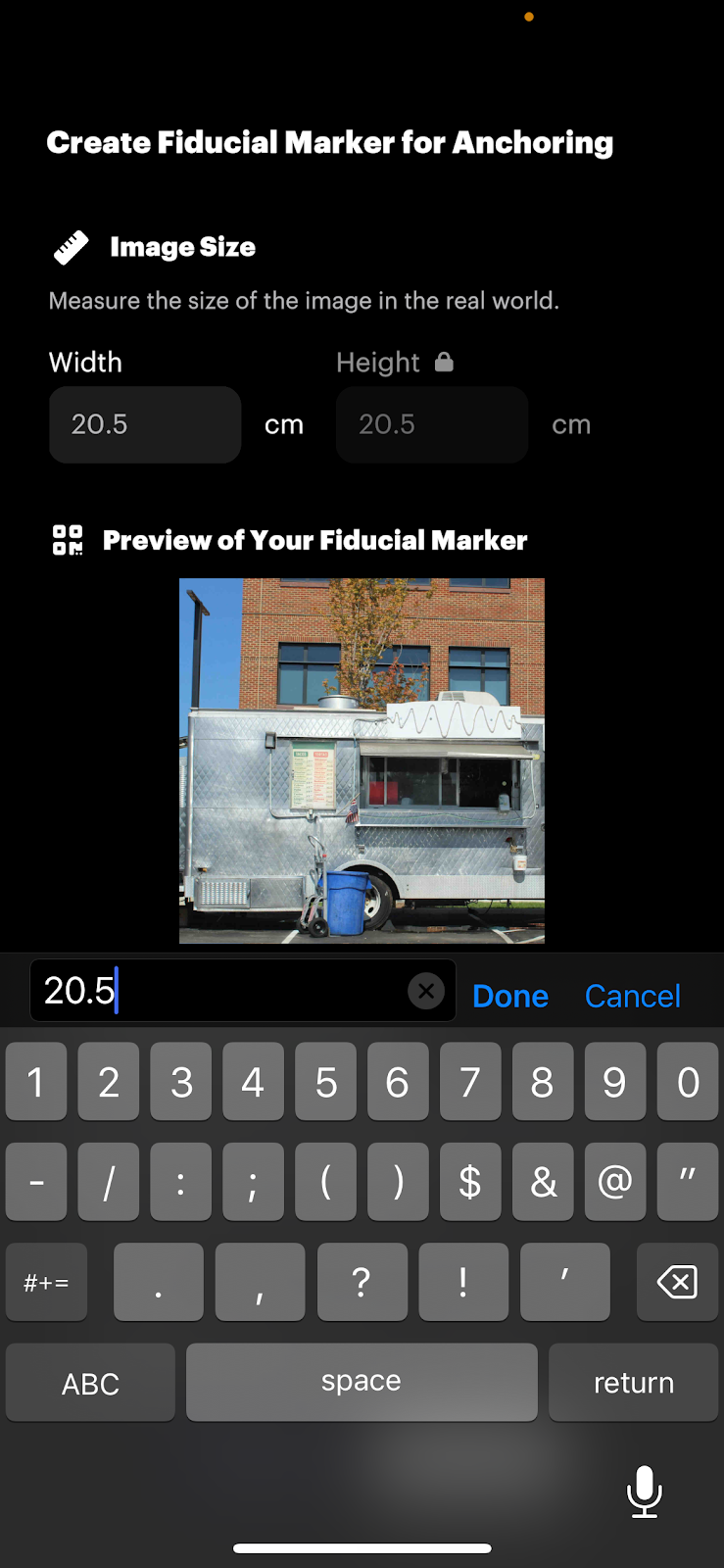Tap Done to confirm the entered width
724x1568 pixels.
(x=510, y=996)
